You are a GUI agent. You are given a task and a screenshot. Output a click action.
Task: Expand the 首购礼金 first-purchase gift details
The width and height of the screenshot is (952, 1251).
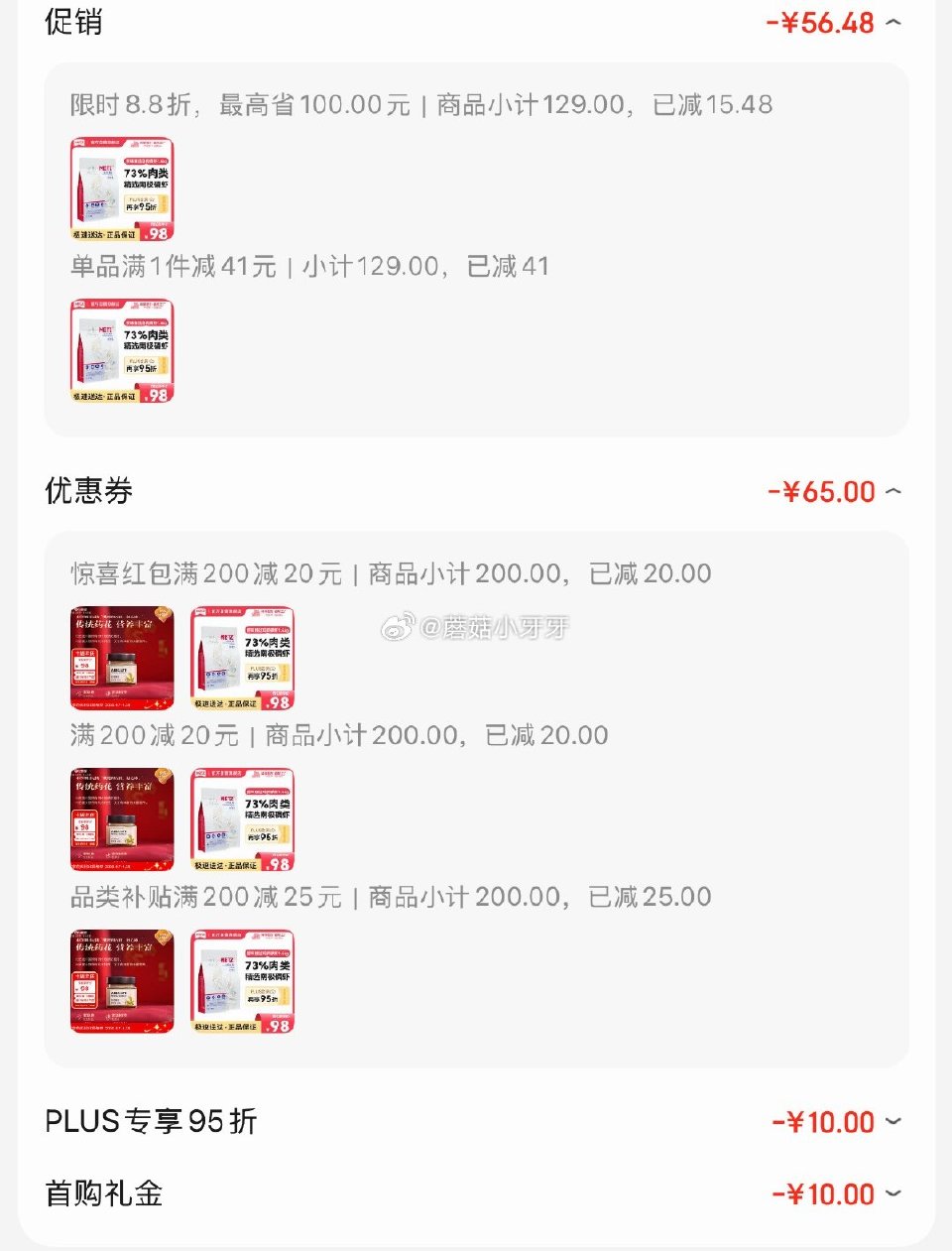893,1194
